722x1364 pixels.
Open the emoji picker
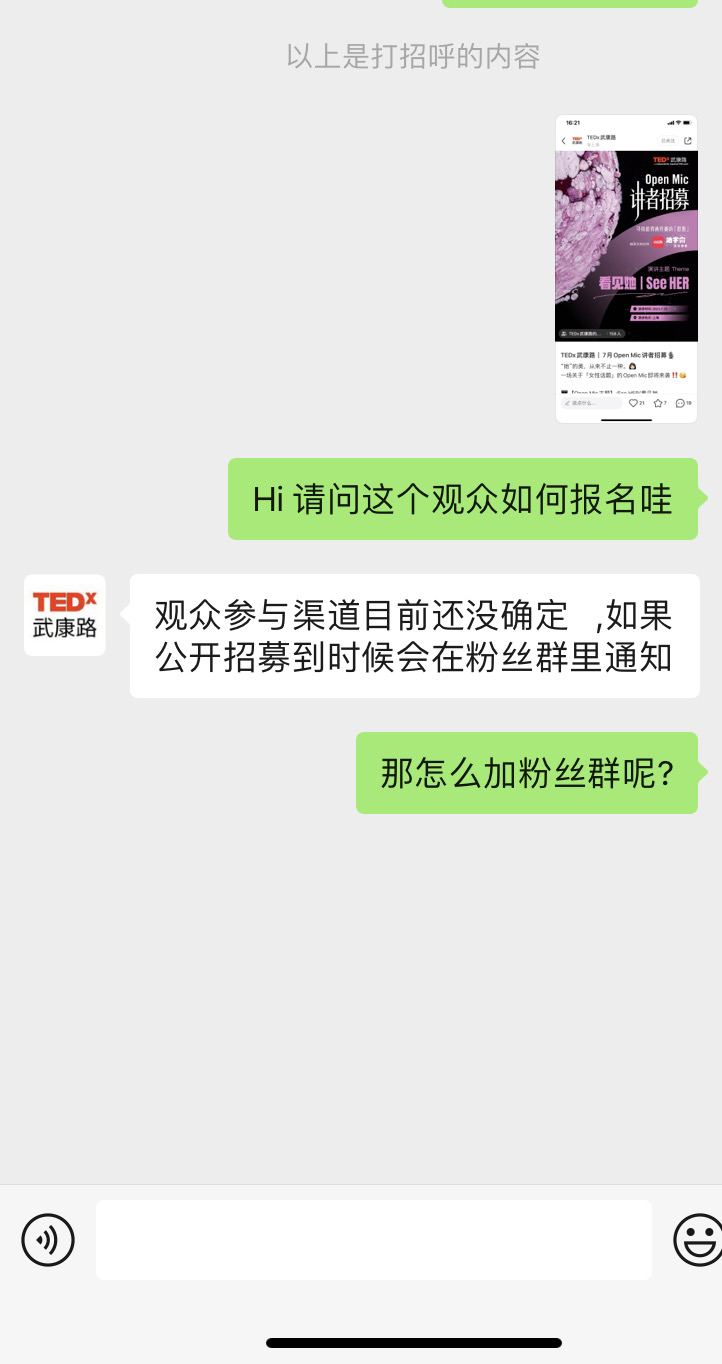[698, 1240]
